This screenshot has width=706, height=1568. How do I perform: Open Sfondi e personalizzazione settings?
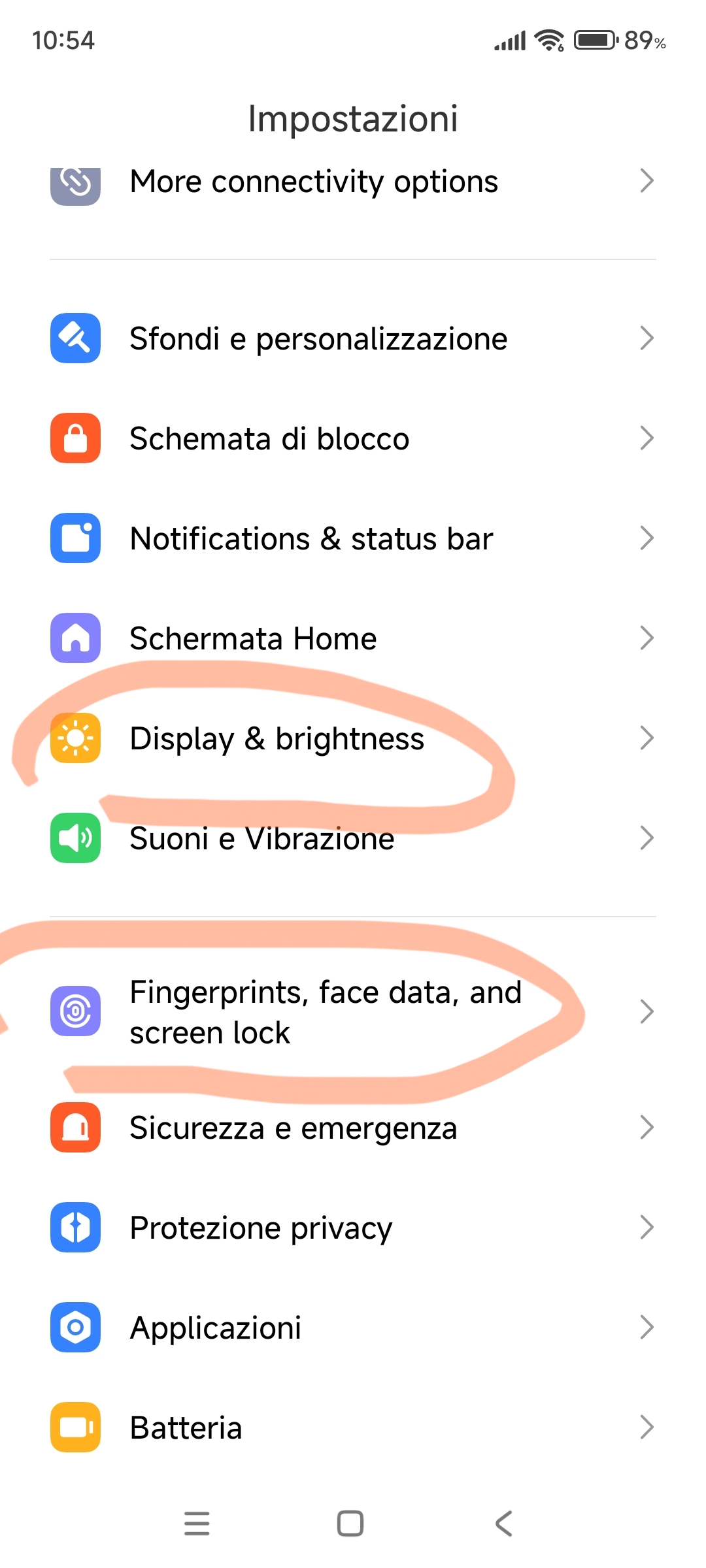click(x=353, y=338)
